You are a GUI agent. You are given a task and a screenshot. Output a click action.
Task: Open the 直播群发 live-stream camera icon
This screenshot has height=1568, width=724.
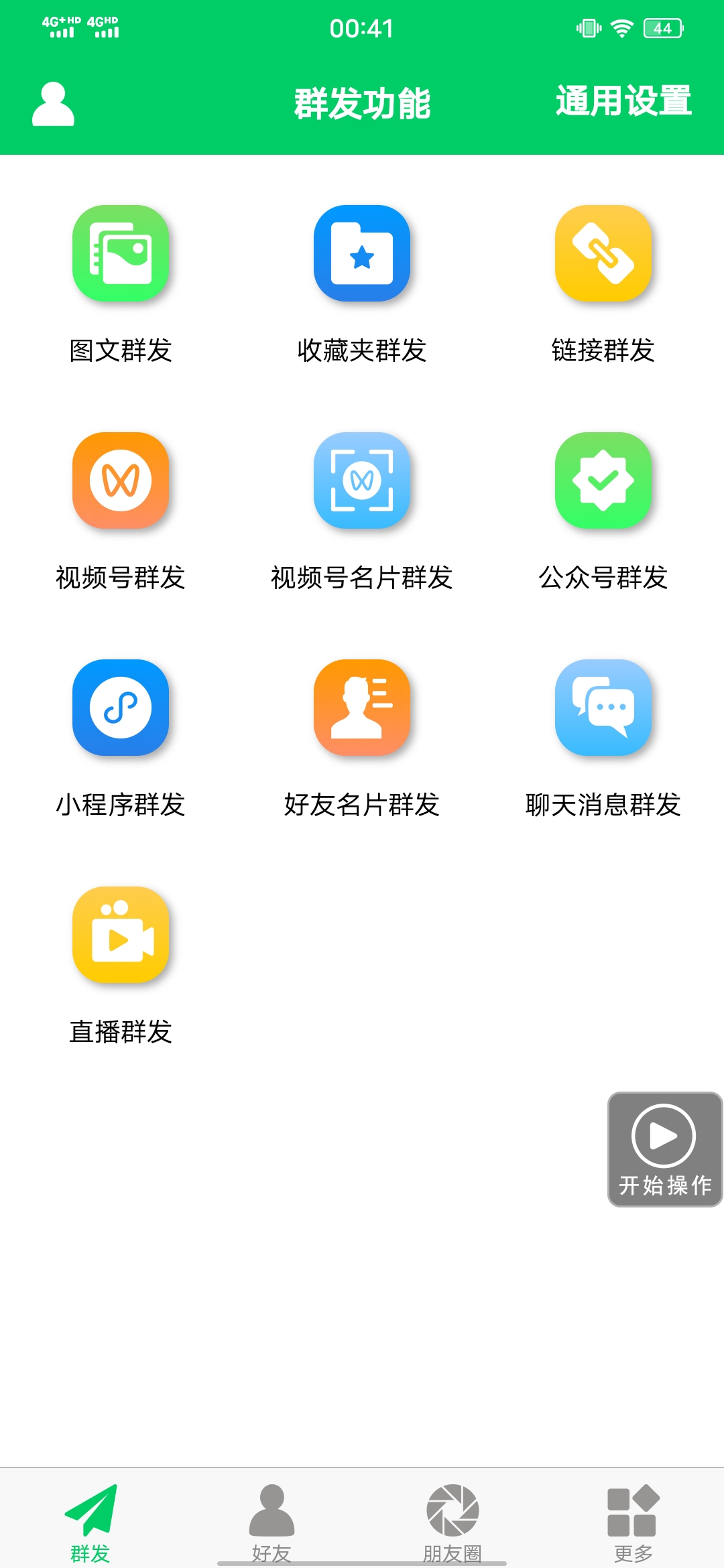click(121, 935)
